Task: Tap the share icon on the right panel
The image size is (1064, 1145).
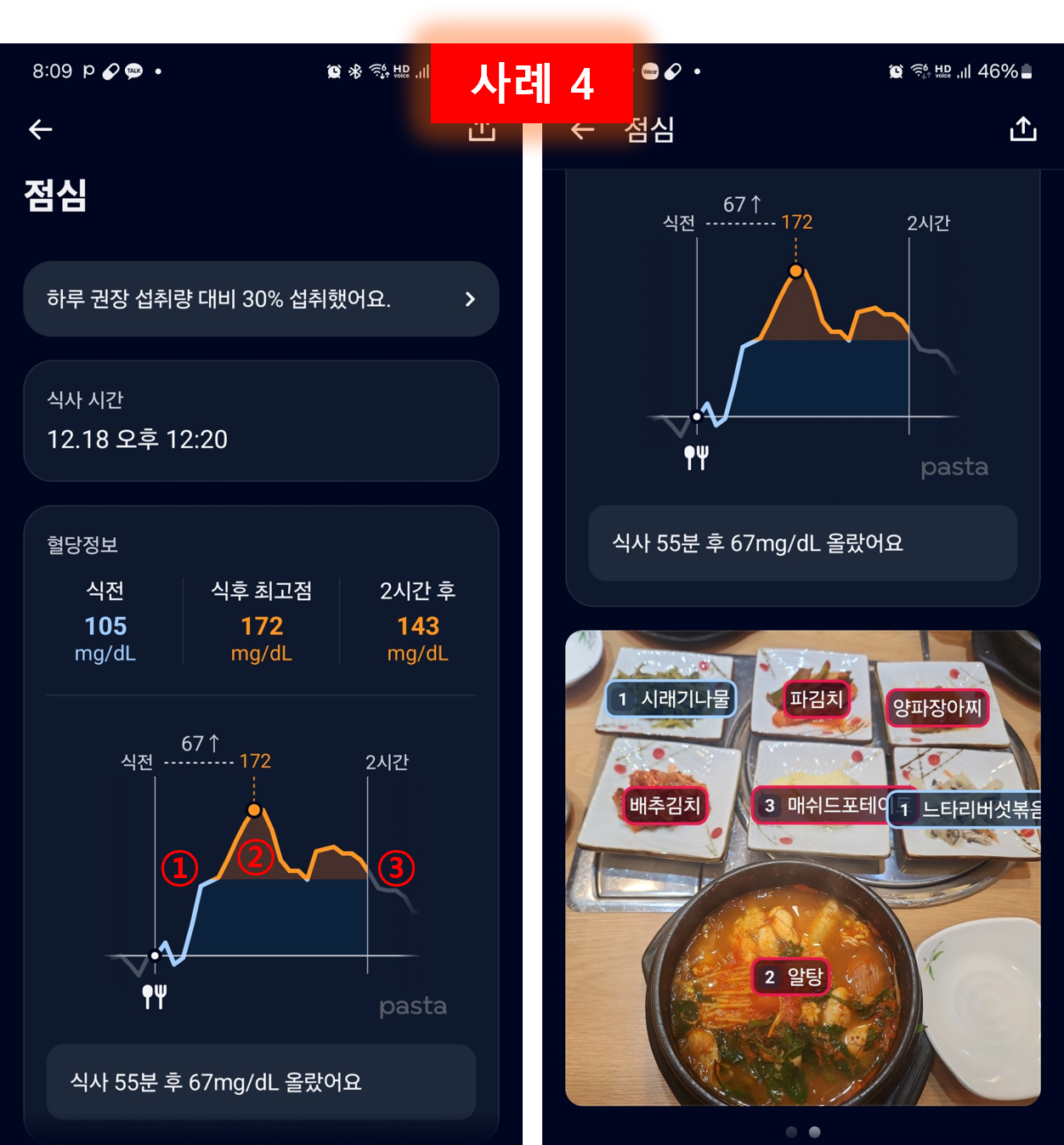Action: pos(1023,129)
